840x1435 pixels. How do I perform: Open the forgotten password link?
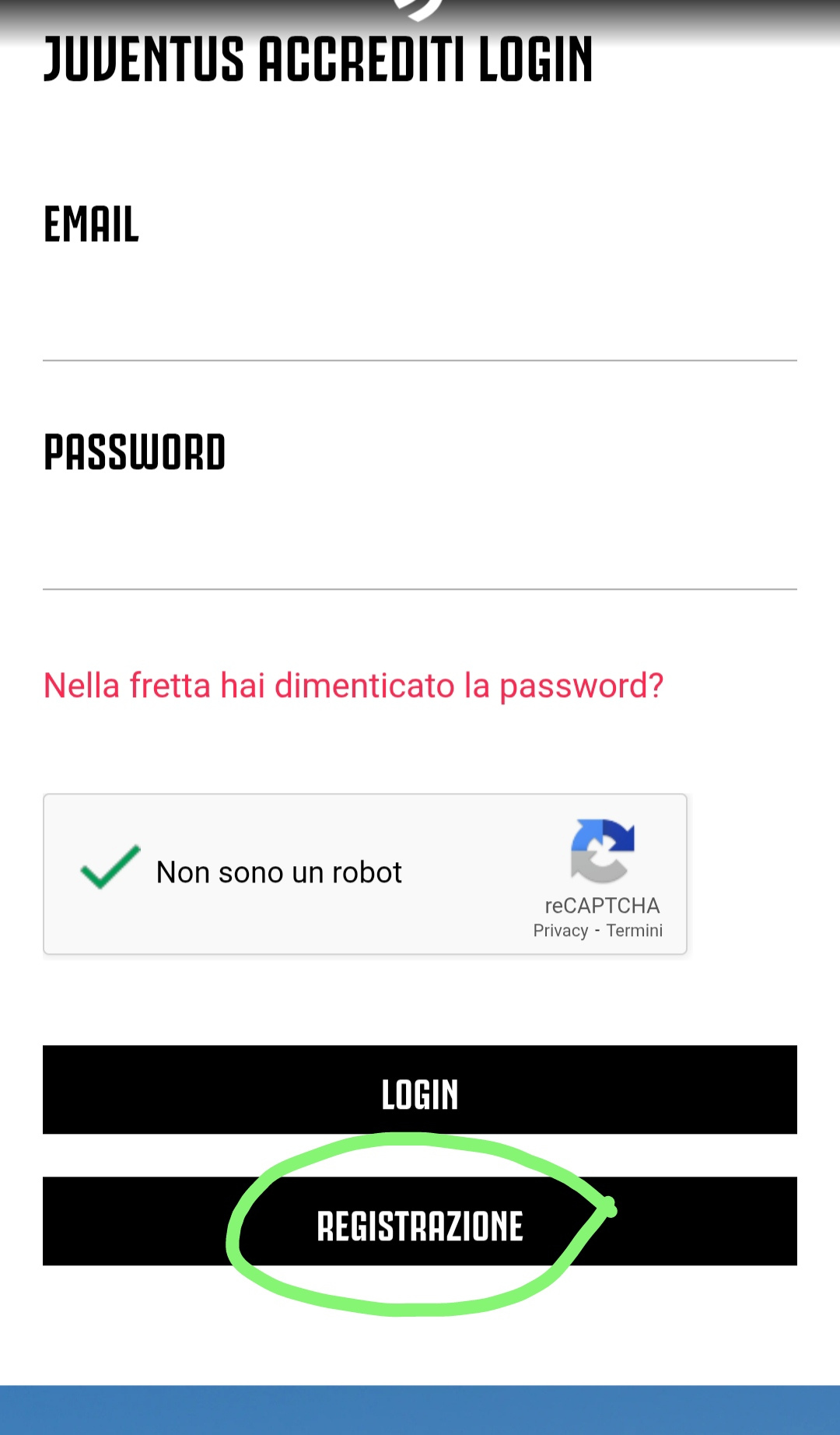pyautogui.click(x=353, y=686)
